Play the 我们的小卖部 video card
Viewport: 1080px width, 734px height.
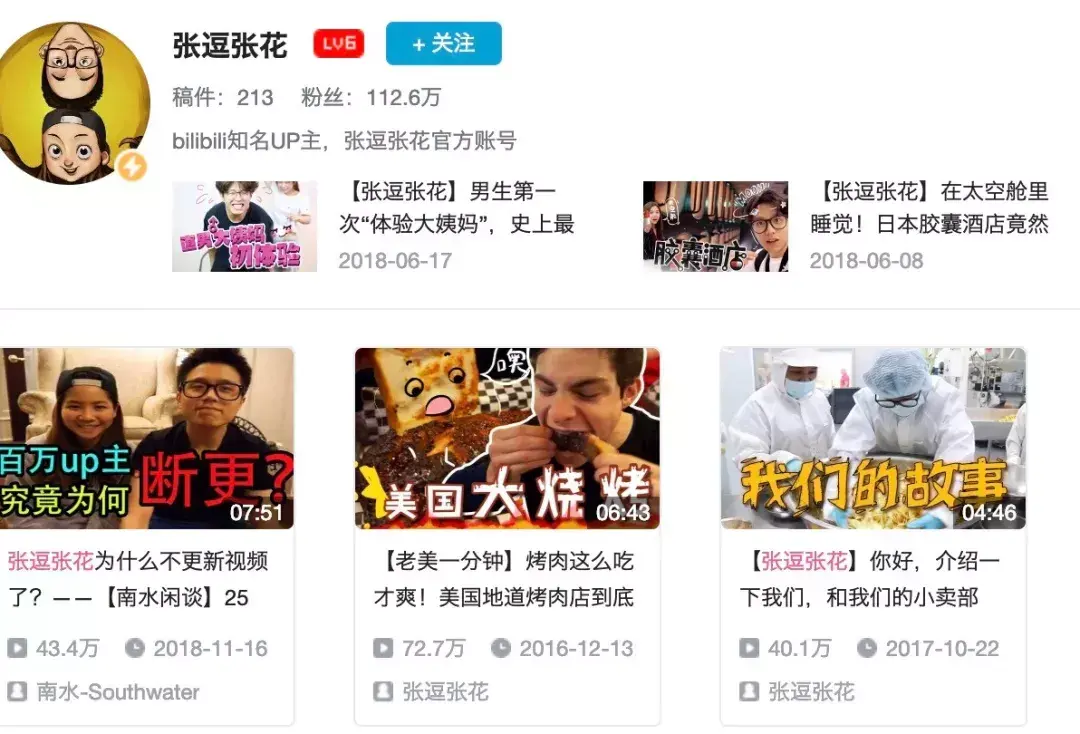tap(872, 439)
